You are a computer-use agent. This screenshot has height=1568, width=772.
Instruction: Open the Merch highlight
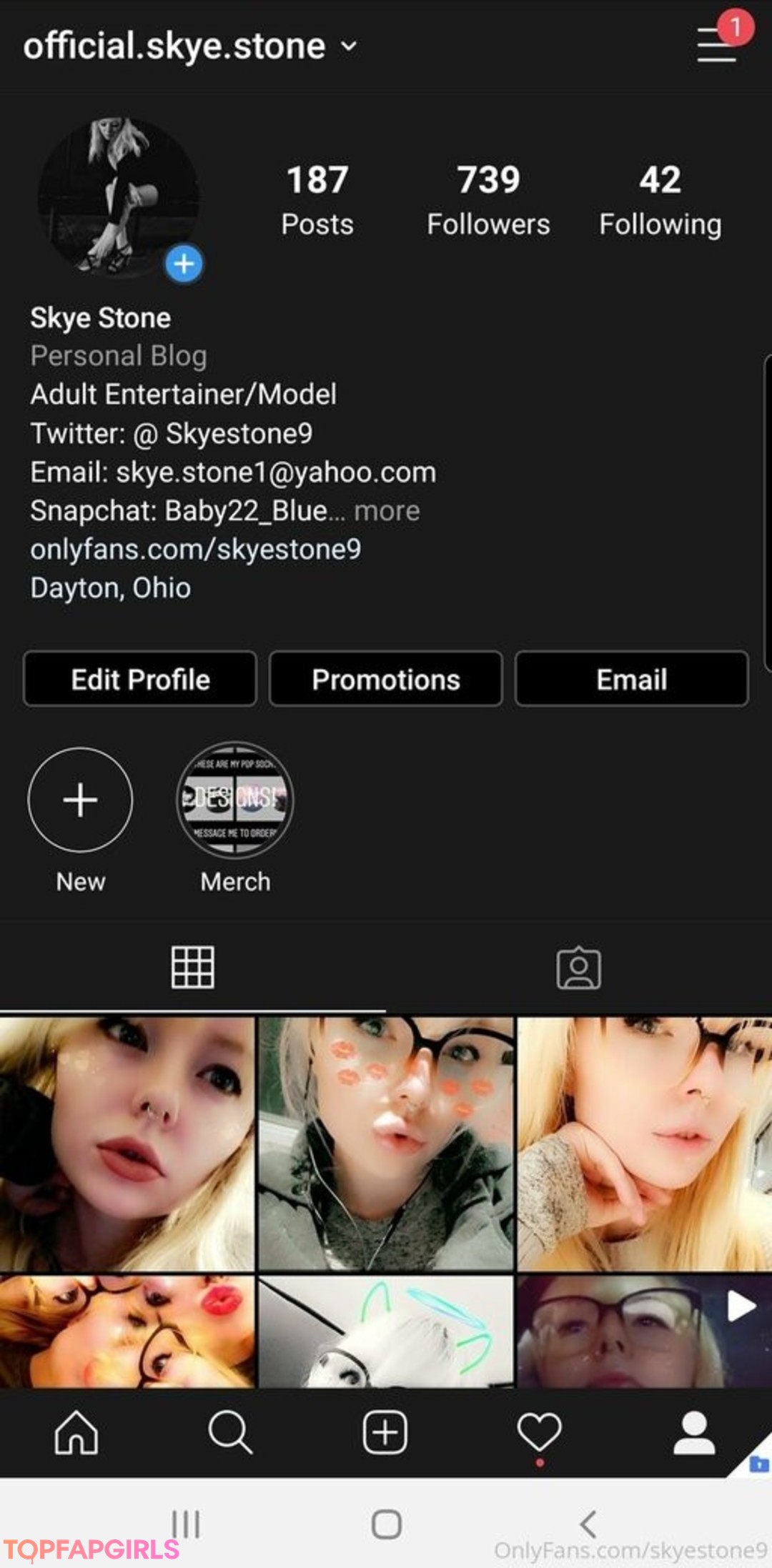tap(235, 800)
